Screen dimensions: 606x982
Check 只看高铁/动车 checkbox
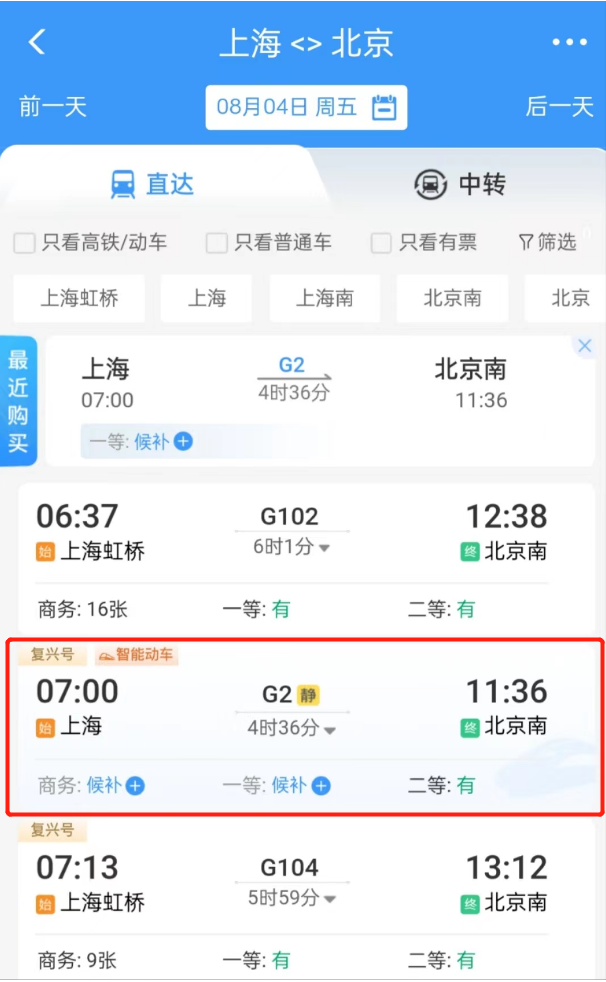tap(24, 243)
